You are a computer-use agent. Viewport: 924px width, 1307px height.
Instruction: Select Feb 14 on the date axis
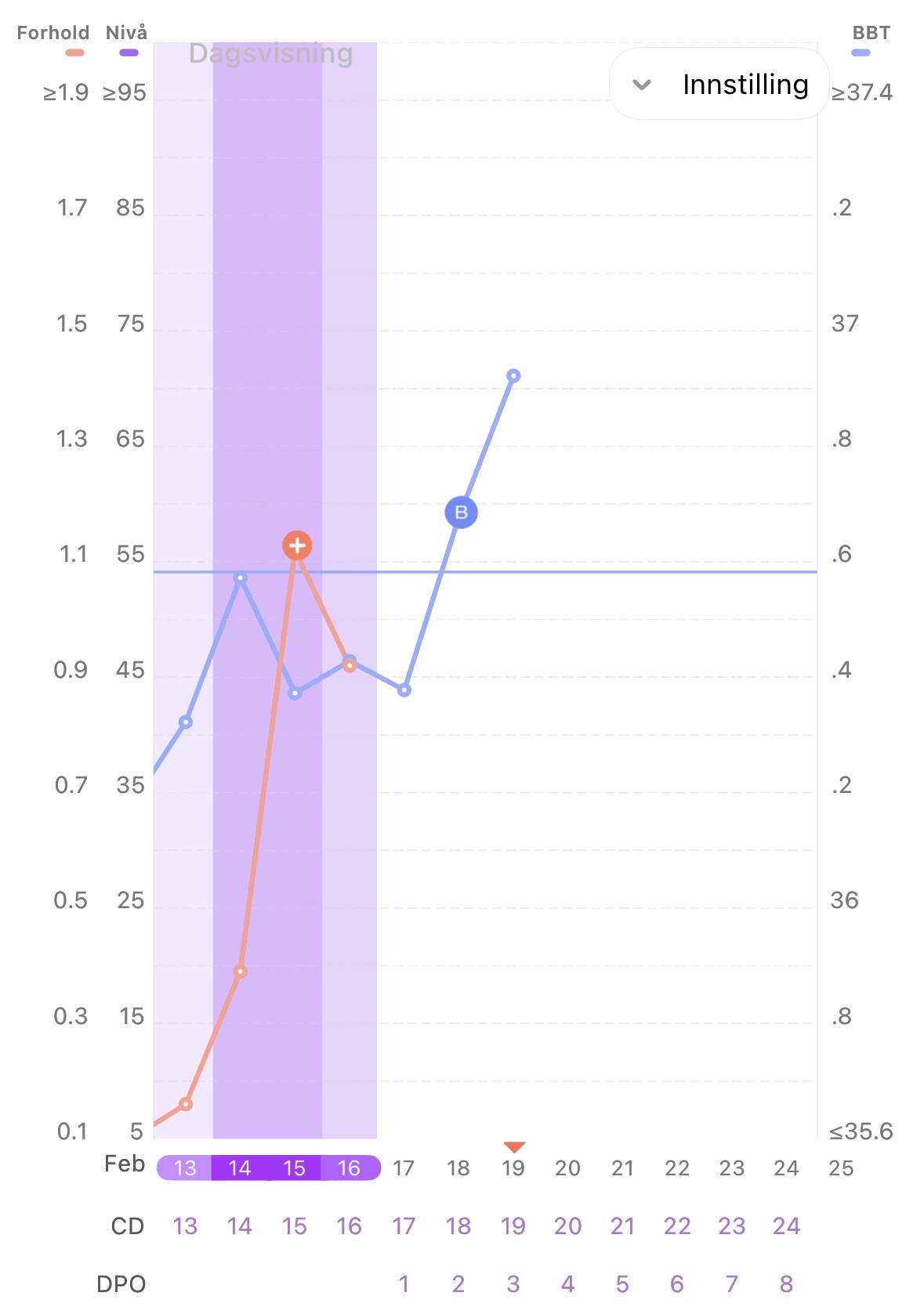click(x=240, y=1168)
